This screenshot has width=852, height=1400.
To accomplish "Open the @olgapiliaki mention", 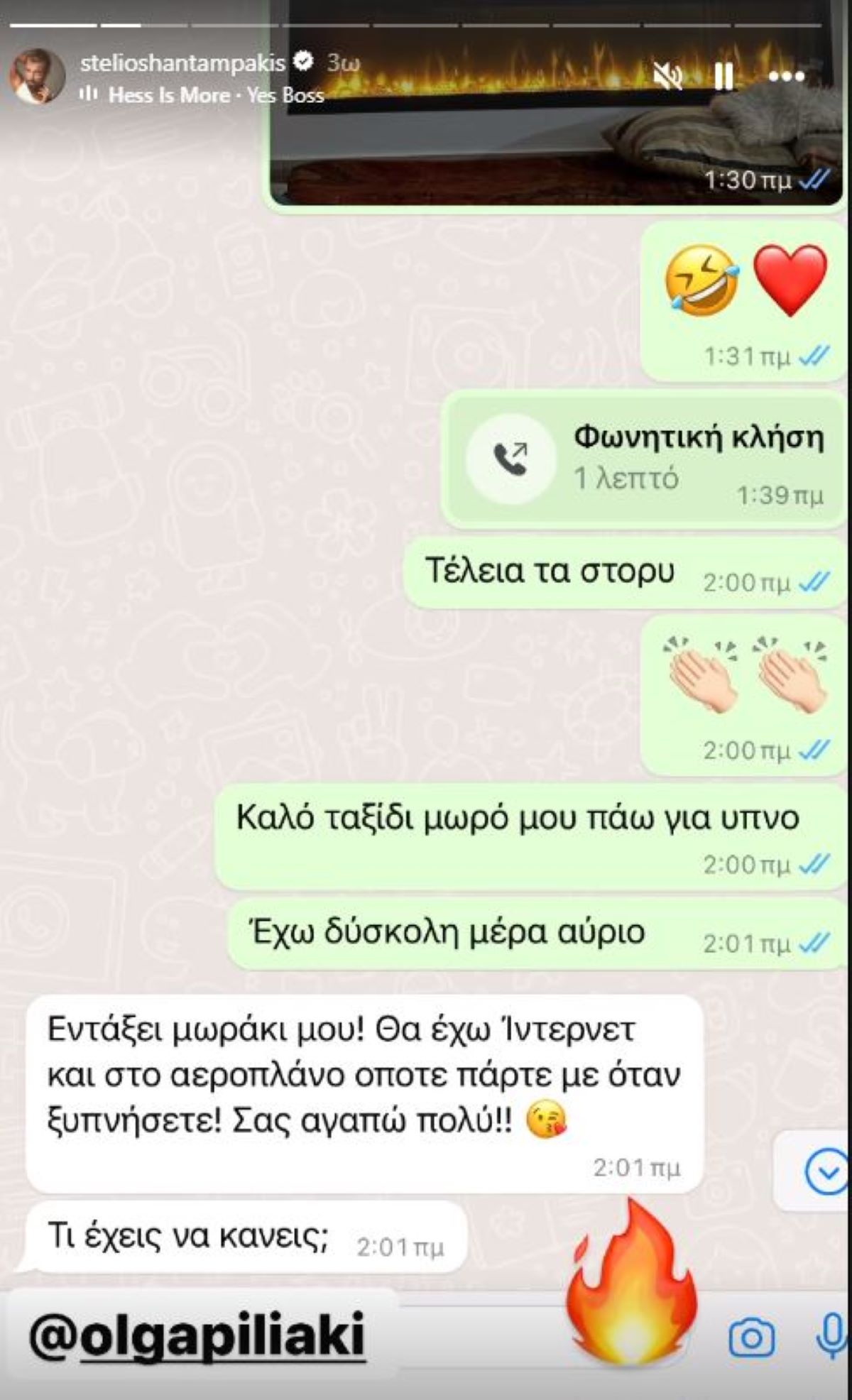I will click(x=197, y=1336).
